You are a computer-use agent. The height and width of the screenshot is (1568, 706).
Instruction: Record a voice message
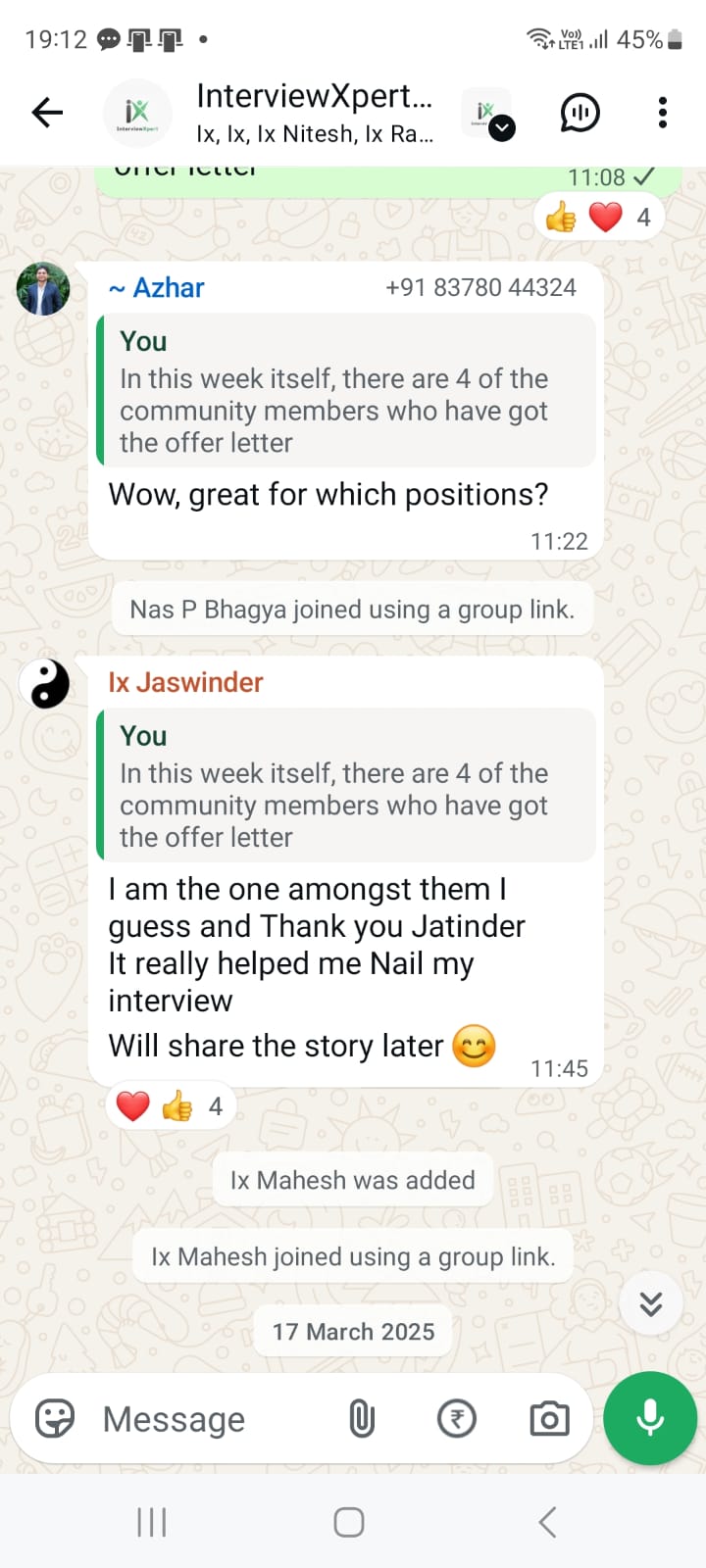pos(650,1418)
